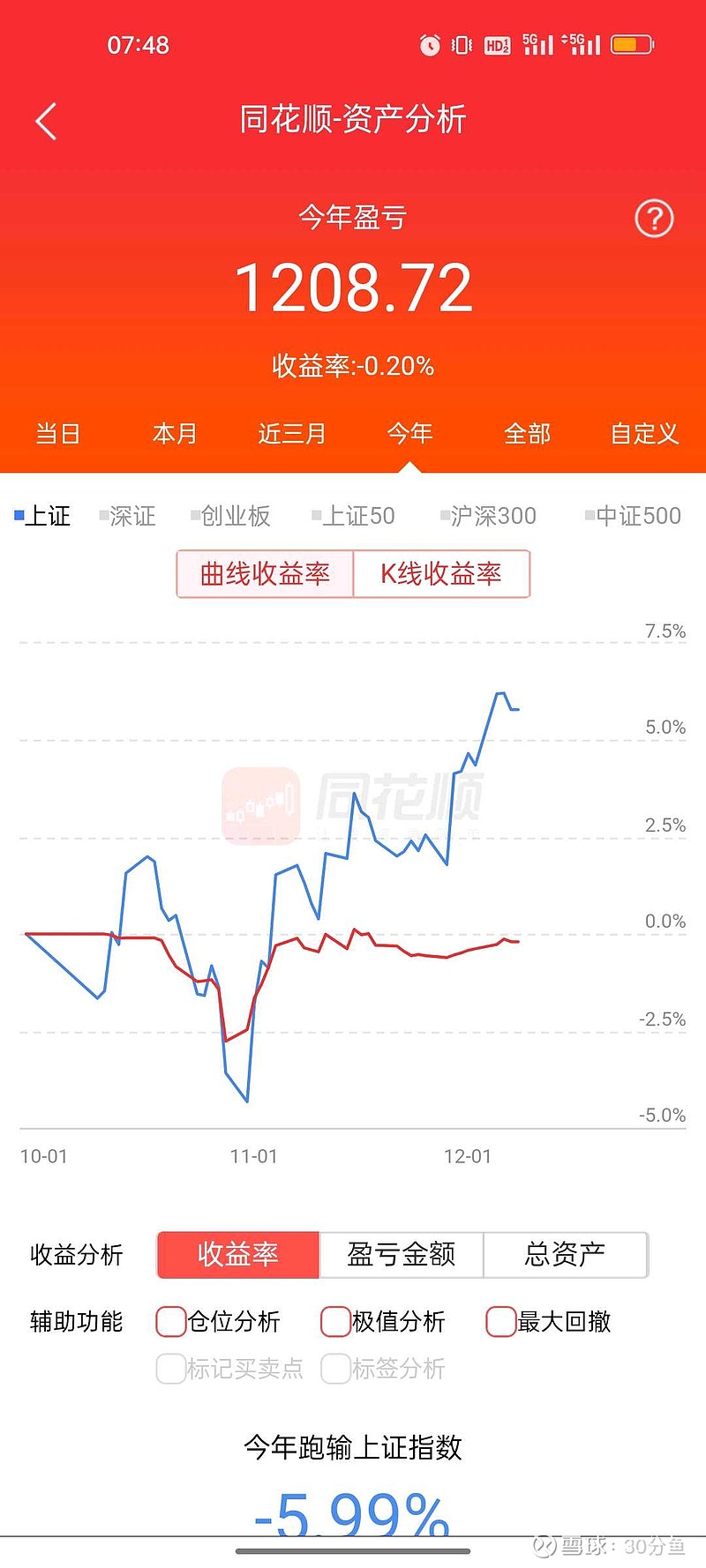Select the 中证500 benchmark
Viewport: 706px width, 1568px height.
(x=634, y=516)
